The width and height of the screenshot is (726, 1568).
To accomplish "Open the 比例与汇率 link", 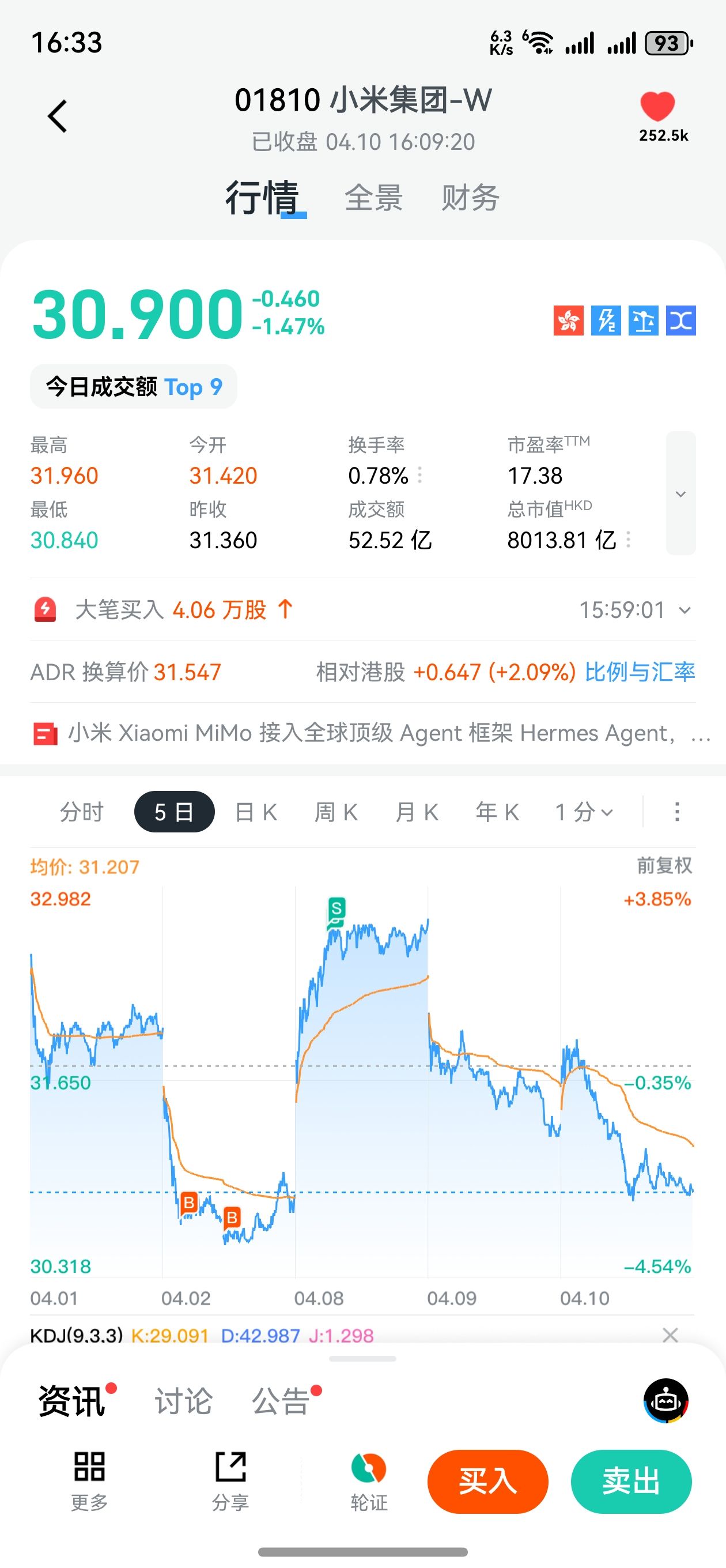I will [640, 672].
